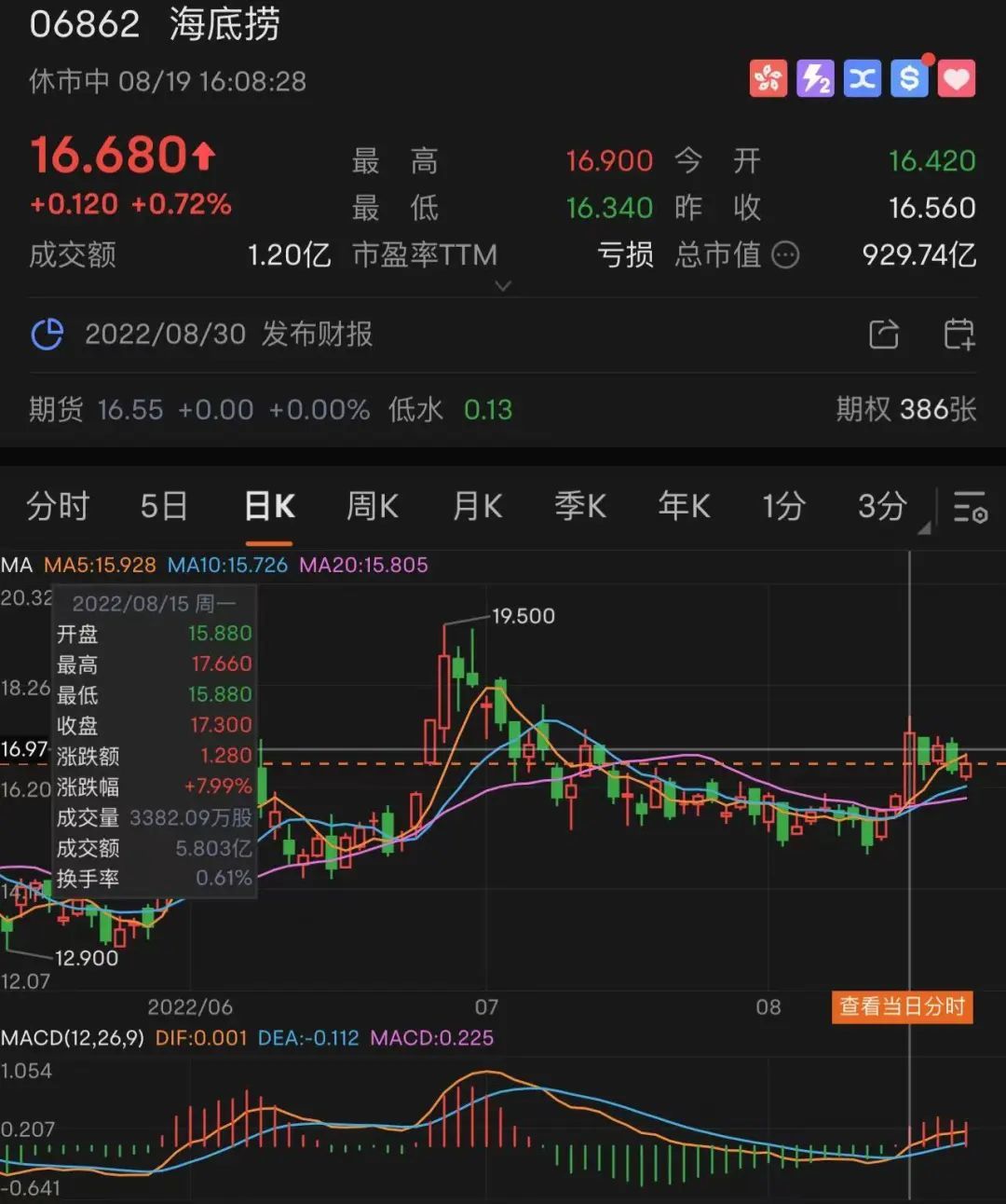
Task: Share the earnings release event
Action: click(x=883, y=334)
